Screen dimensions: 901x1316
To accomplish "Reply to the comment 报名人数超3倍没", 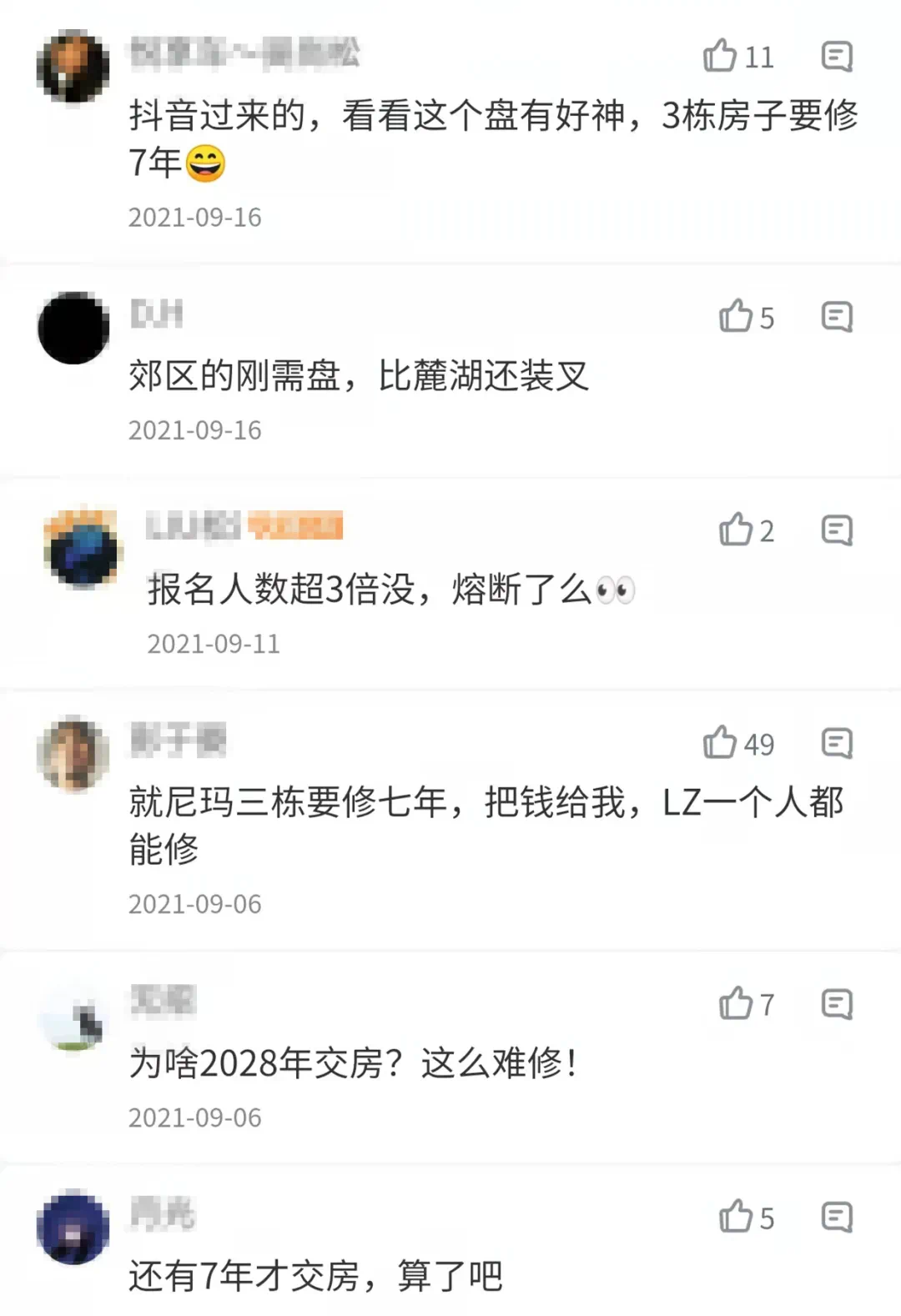I will (x=836, y=530).
